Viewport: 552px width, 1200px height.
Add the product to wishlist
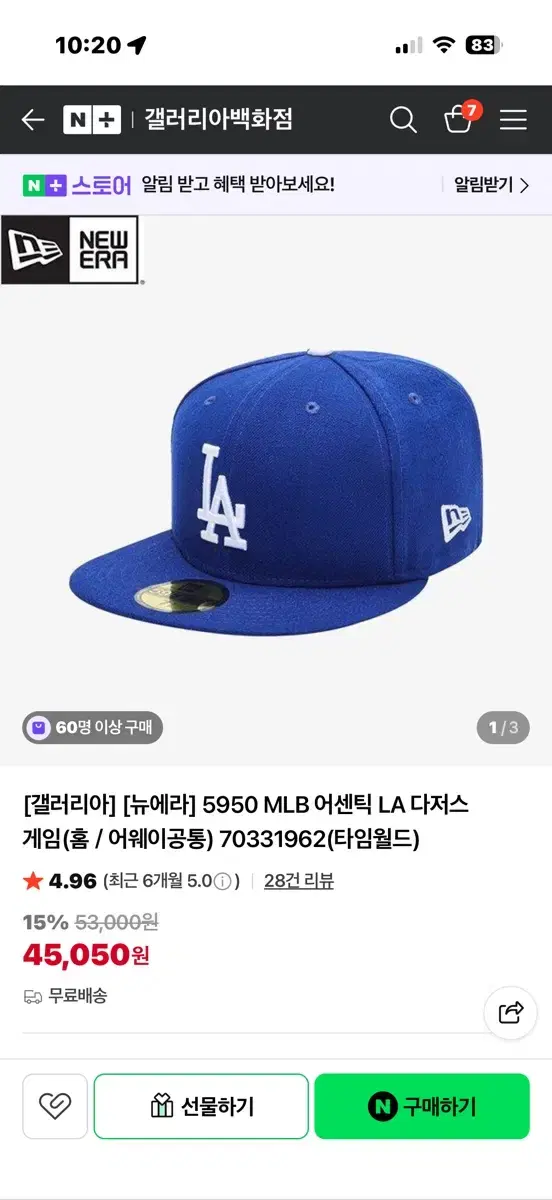click(x=55, y=1106)
